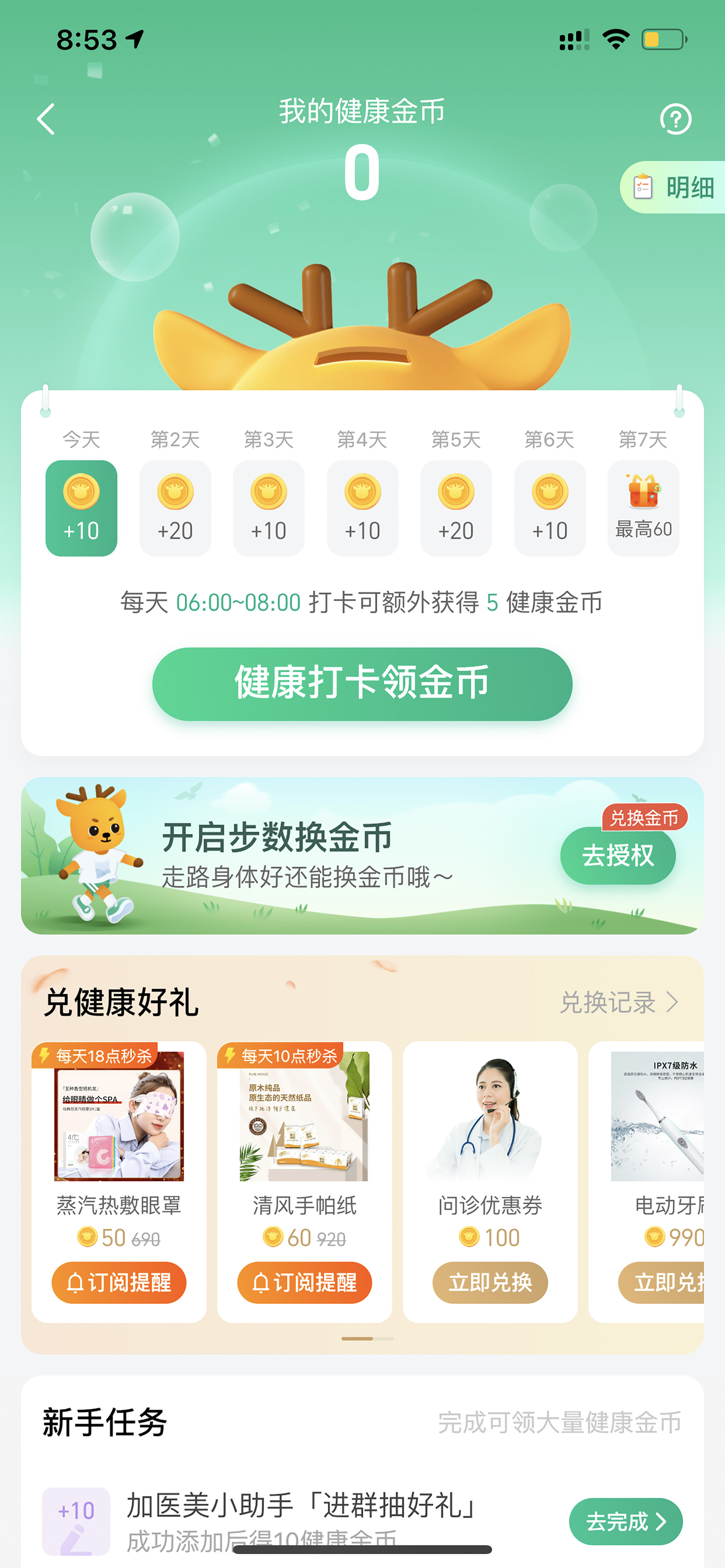Redeem 问诊优惠券 with 立即兑换
Screen dimensions: 725x1568
(491, 1283)
